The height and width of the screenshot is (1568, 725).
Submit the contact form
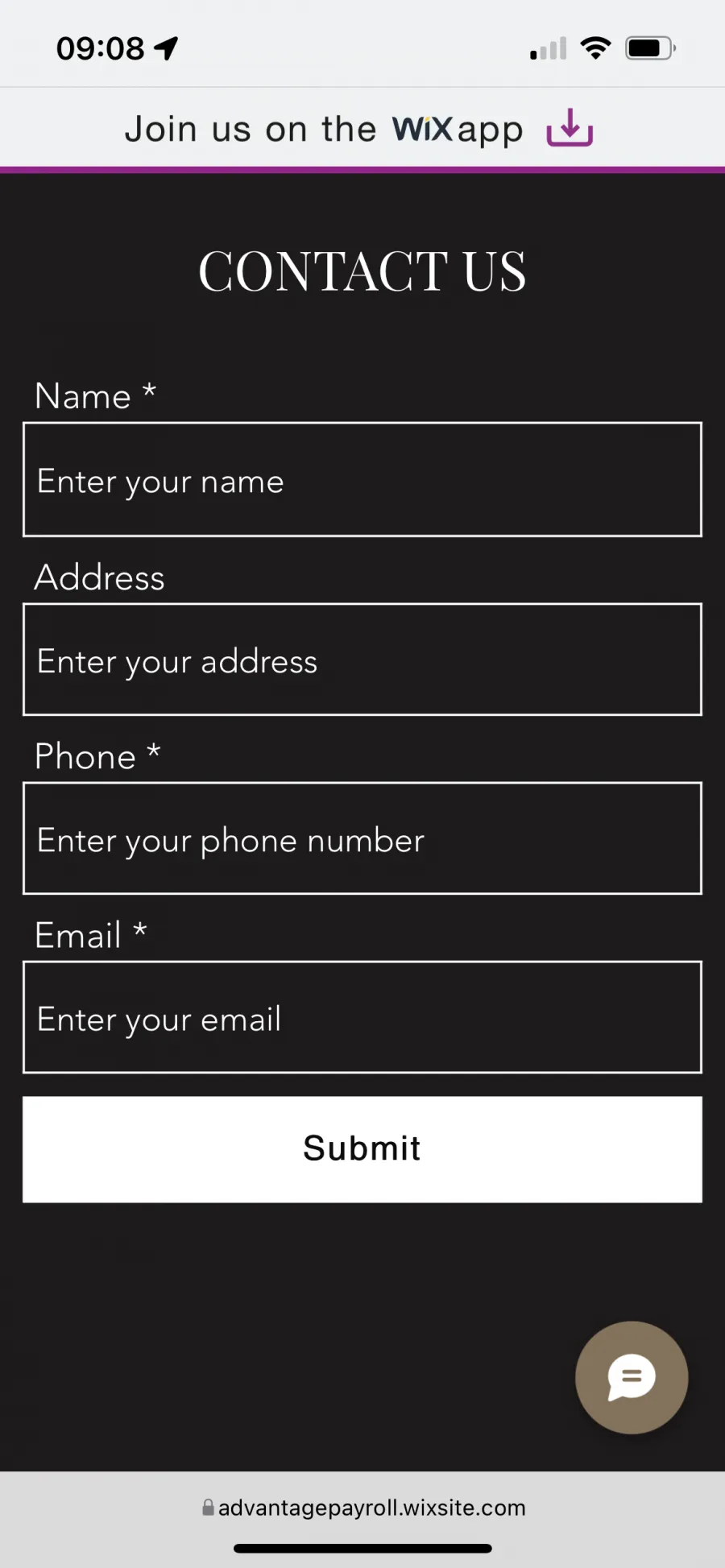coord(362,1149)
